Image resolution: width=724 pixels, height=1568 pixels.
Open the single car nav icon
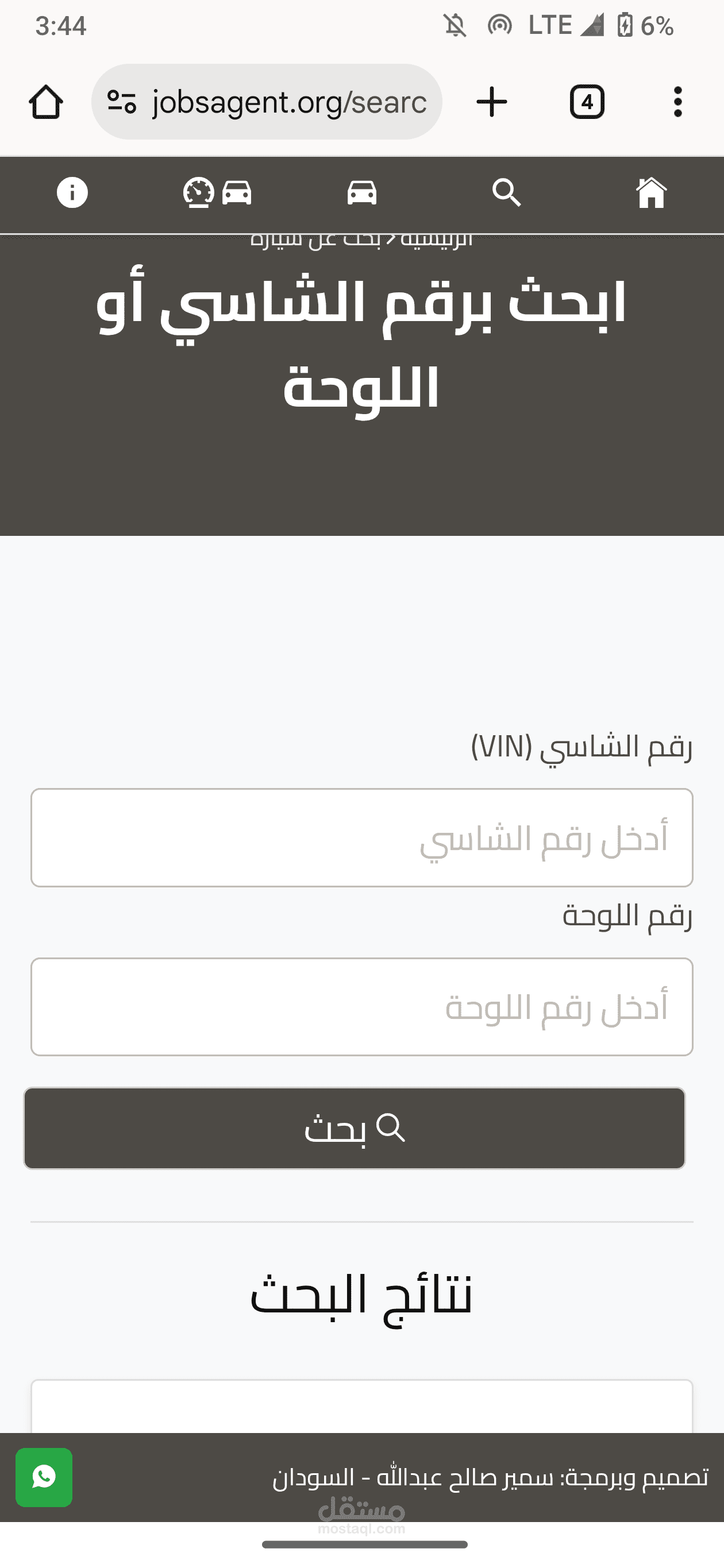tap(361, 193)
